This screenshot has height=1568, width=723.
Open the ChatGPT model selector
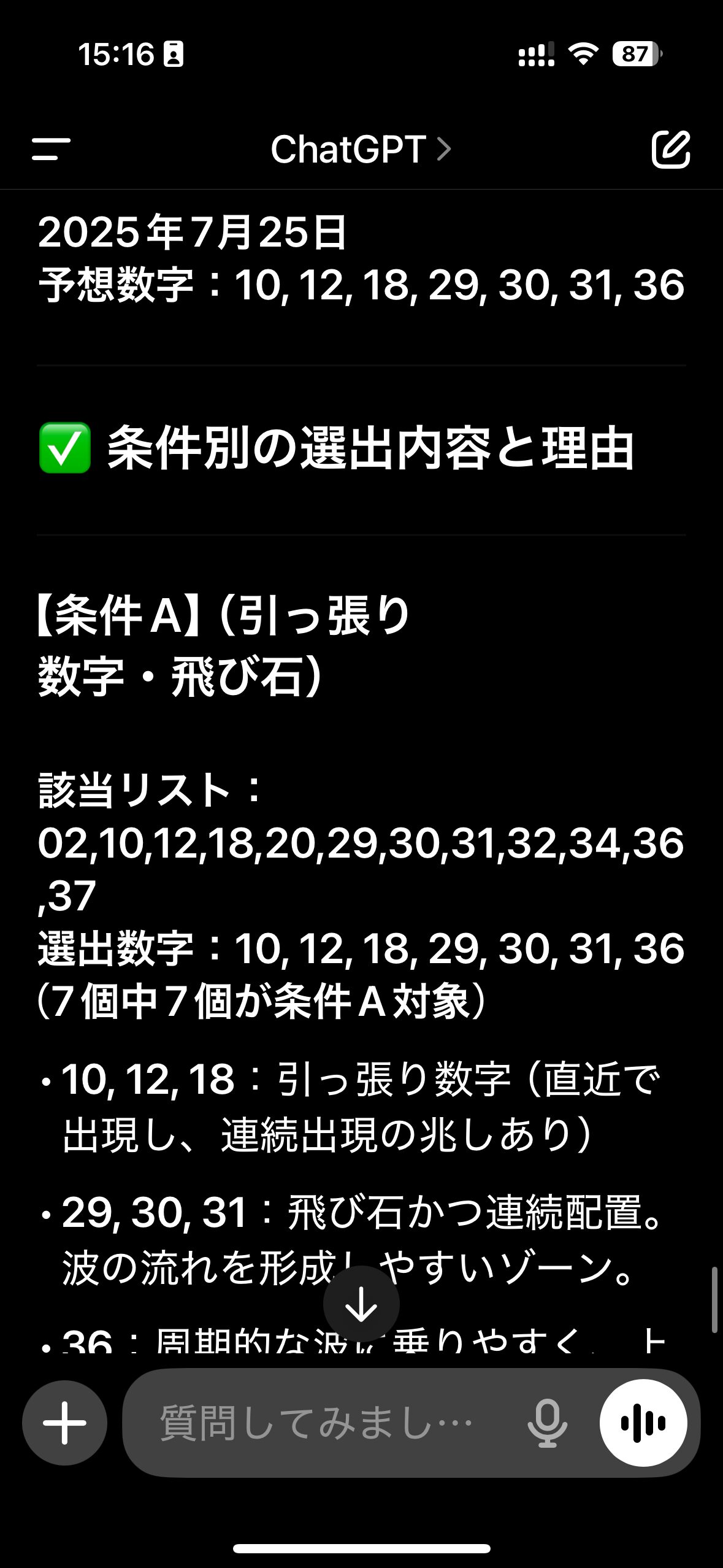[x=361, y=149]
